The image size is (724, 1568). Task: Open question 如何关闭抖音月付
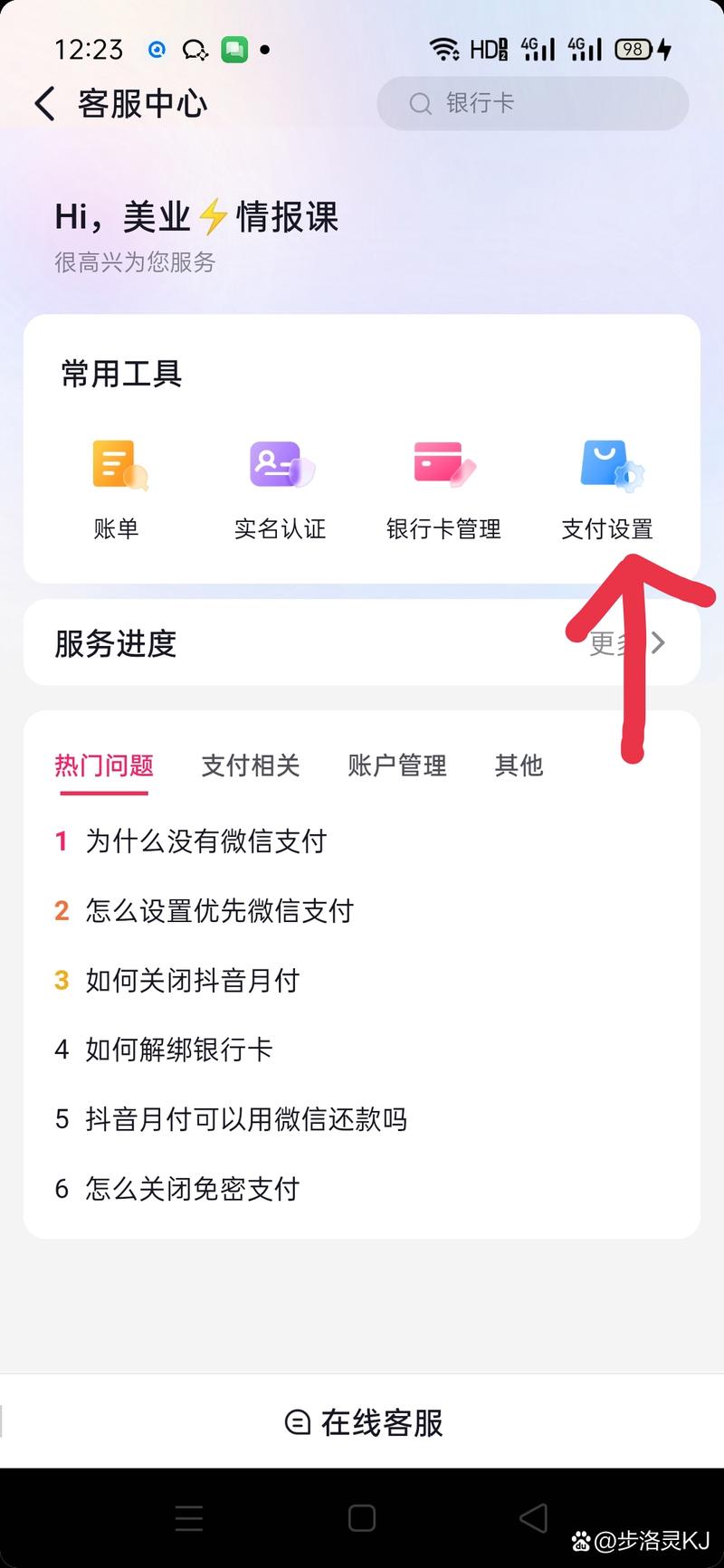(192, 981)
